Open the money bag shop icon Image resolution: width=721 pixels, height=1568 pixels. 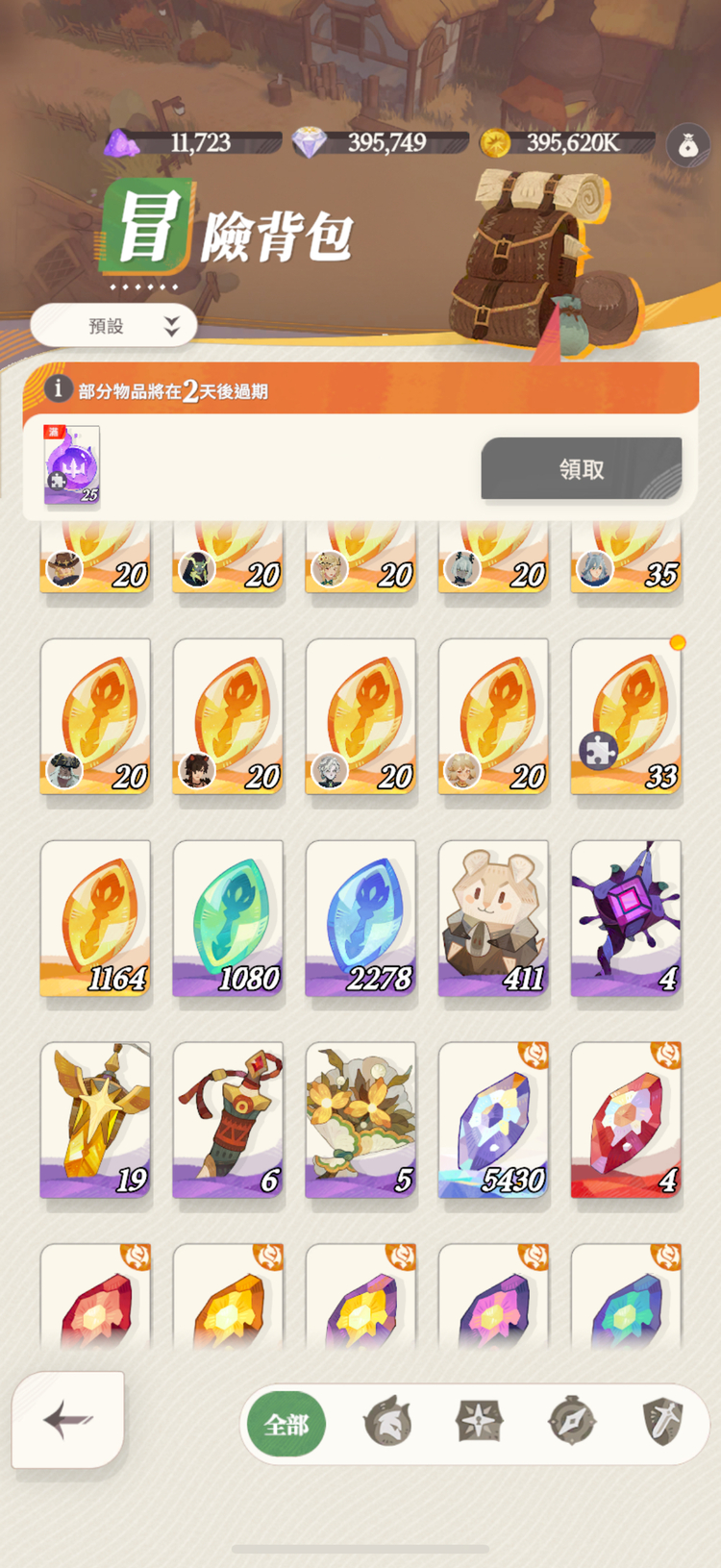(687, 145)
